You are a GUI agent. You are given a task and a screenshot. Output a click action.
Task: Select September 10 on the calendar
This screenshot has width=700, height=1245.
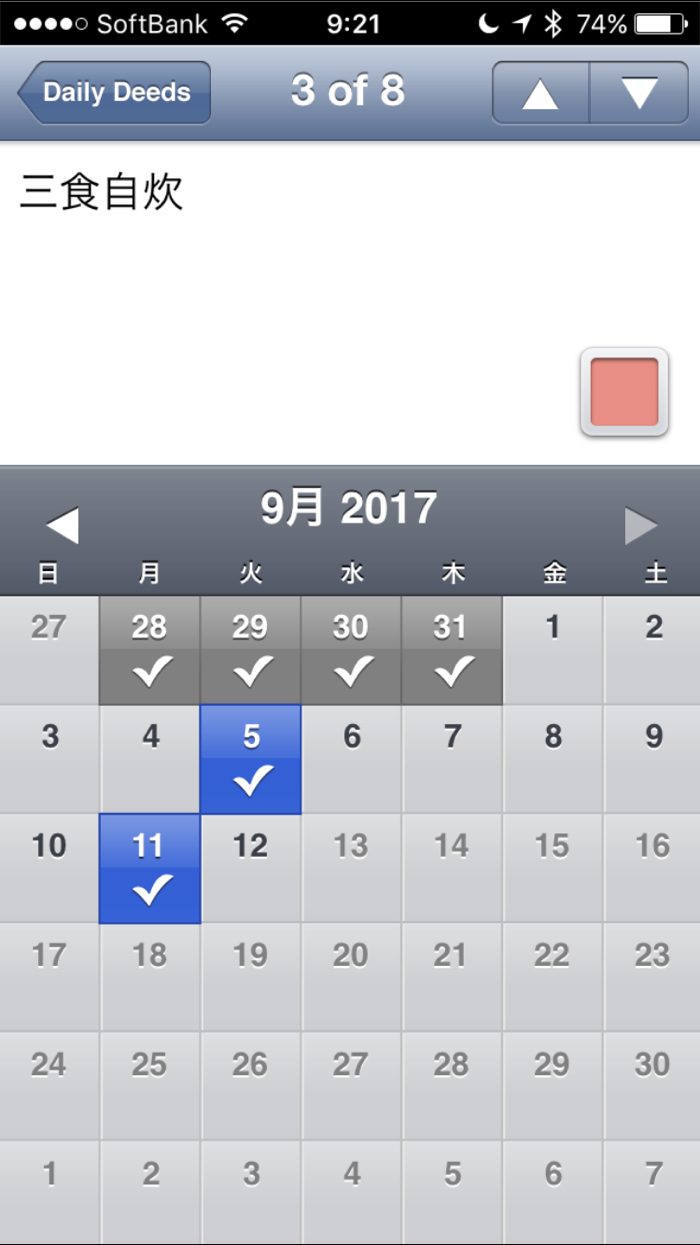(x=49, y=868)
